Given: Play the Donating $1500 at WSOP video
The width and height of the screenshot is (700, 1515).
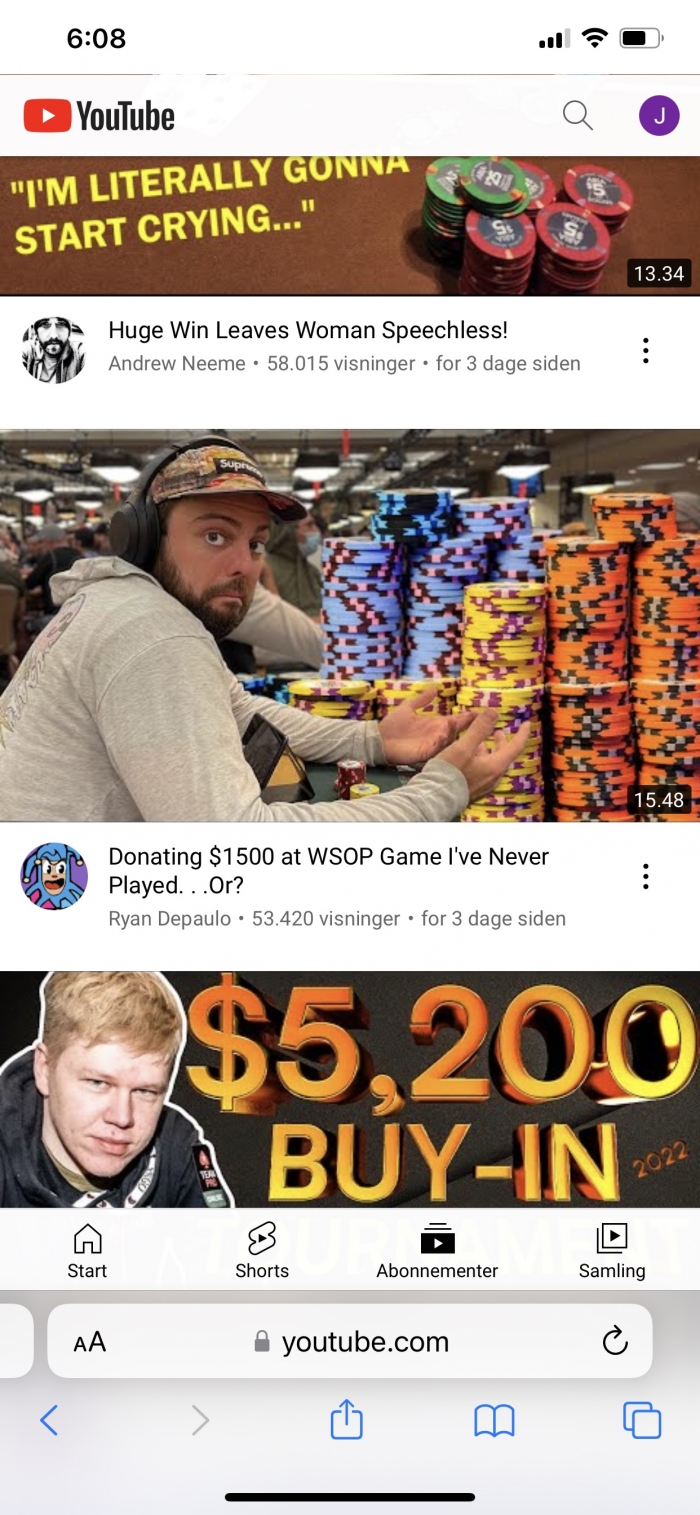Looking at the screenshot, I should pyautogui.click(x=350, y=625).
